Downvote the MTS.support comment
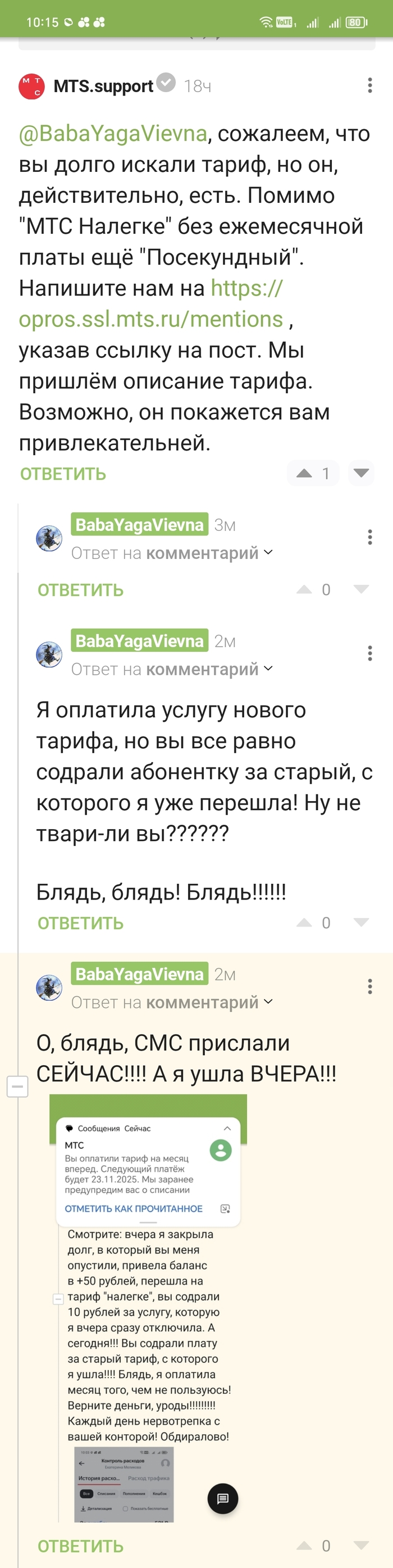Screen dimensions: 393x1568 point(362,473)
